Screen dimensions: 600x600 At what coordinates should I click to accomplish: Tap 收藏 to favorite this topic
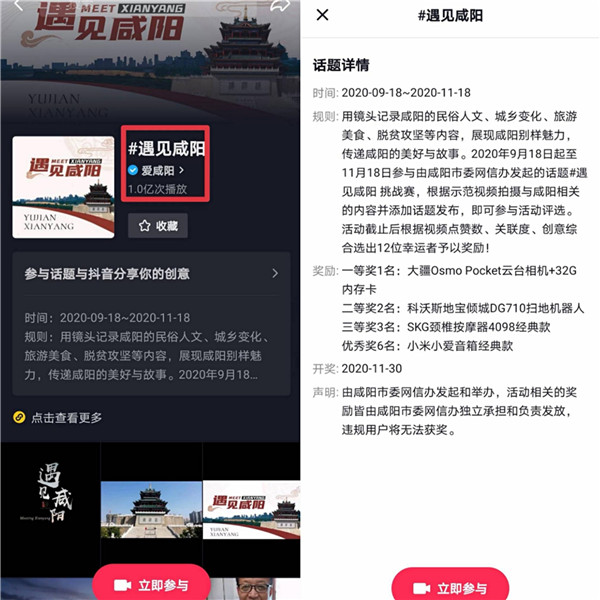(158, 226)
